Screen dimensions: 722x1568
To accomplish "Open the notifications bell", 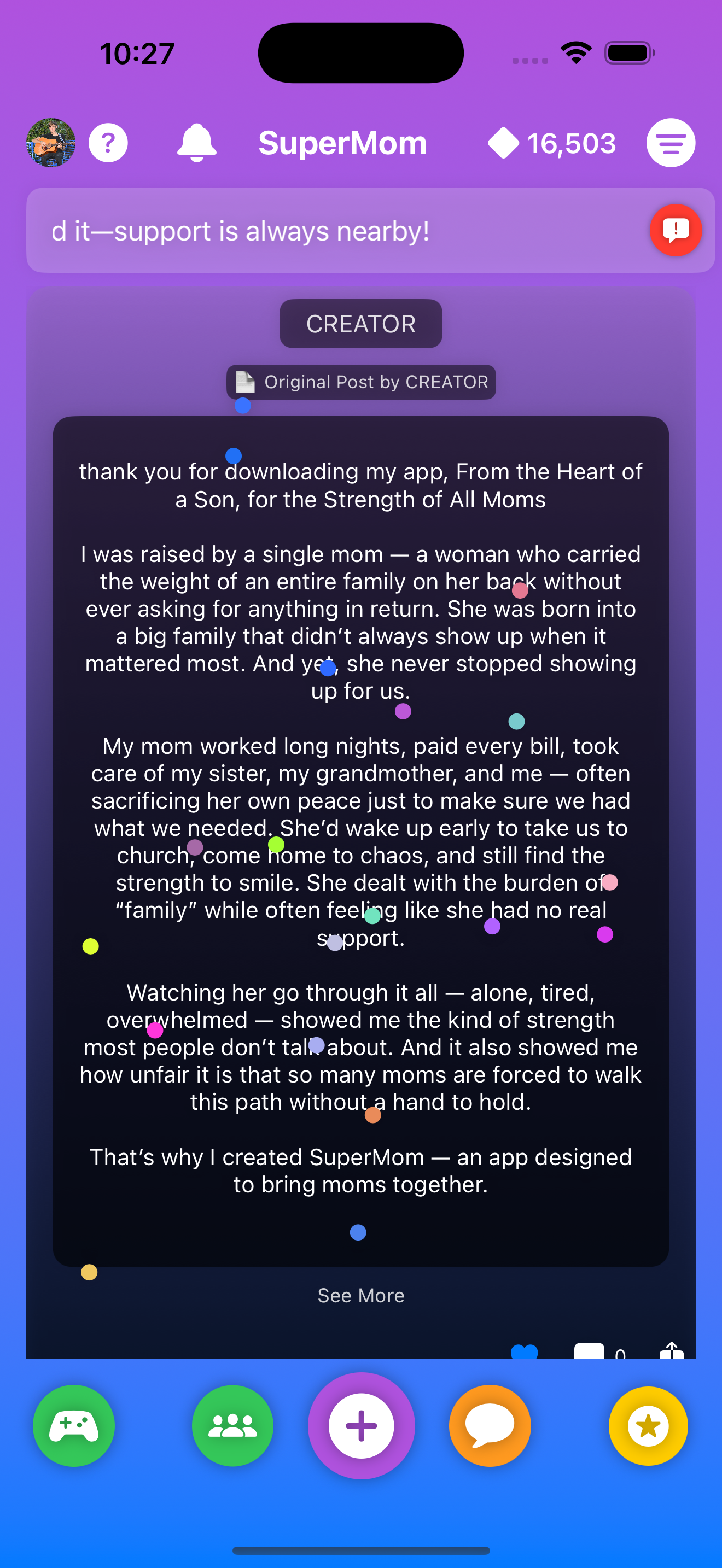I will pyautogui.click(x=196, y=143).
